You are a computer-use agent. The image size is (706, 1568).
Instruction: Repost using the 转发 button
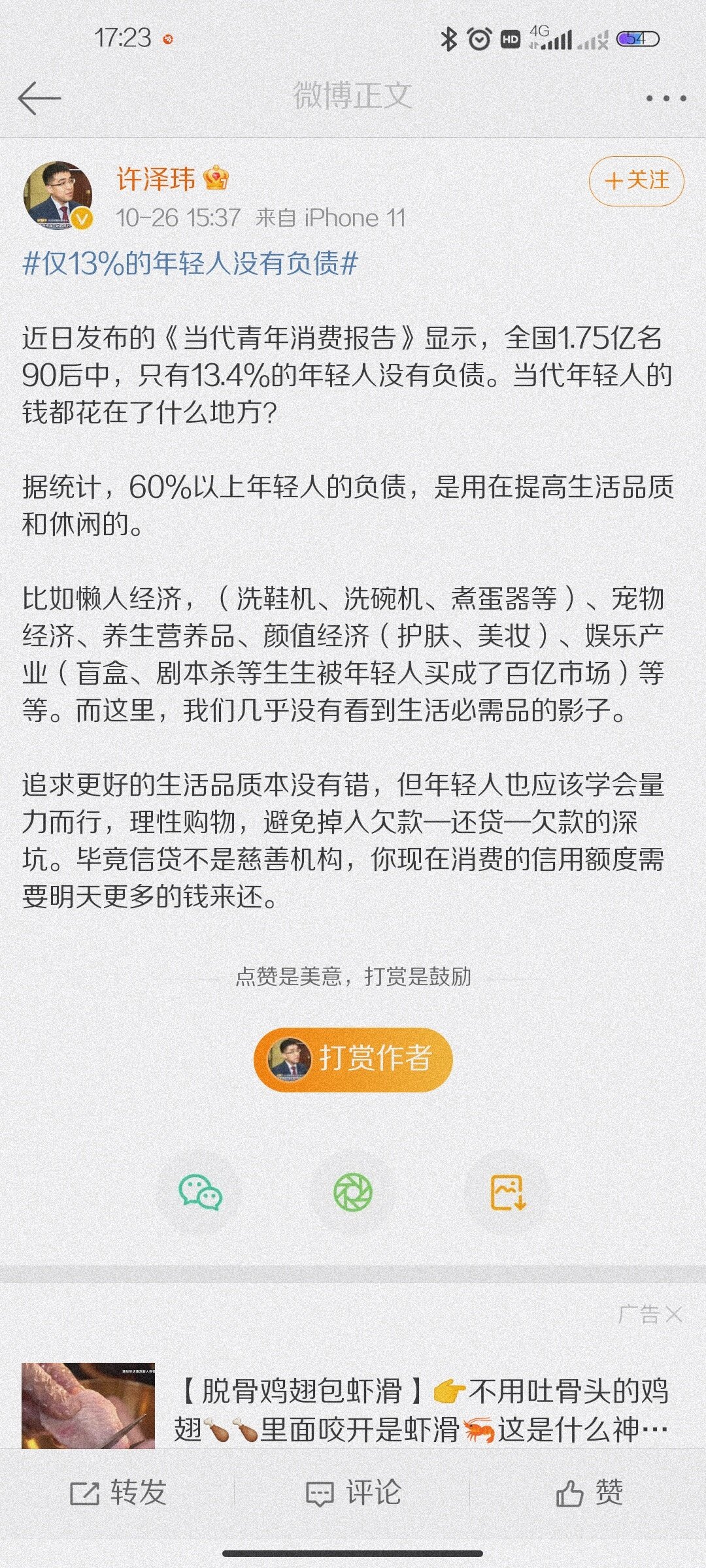[x=118, y=1493]
